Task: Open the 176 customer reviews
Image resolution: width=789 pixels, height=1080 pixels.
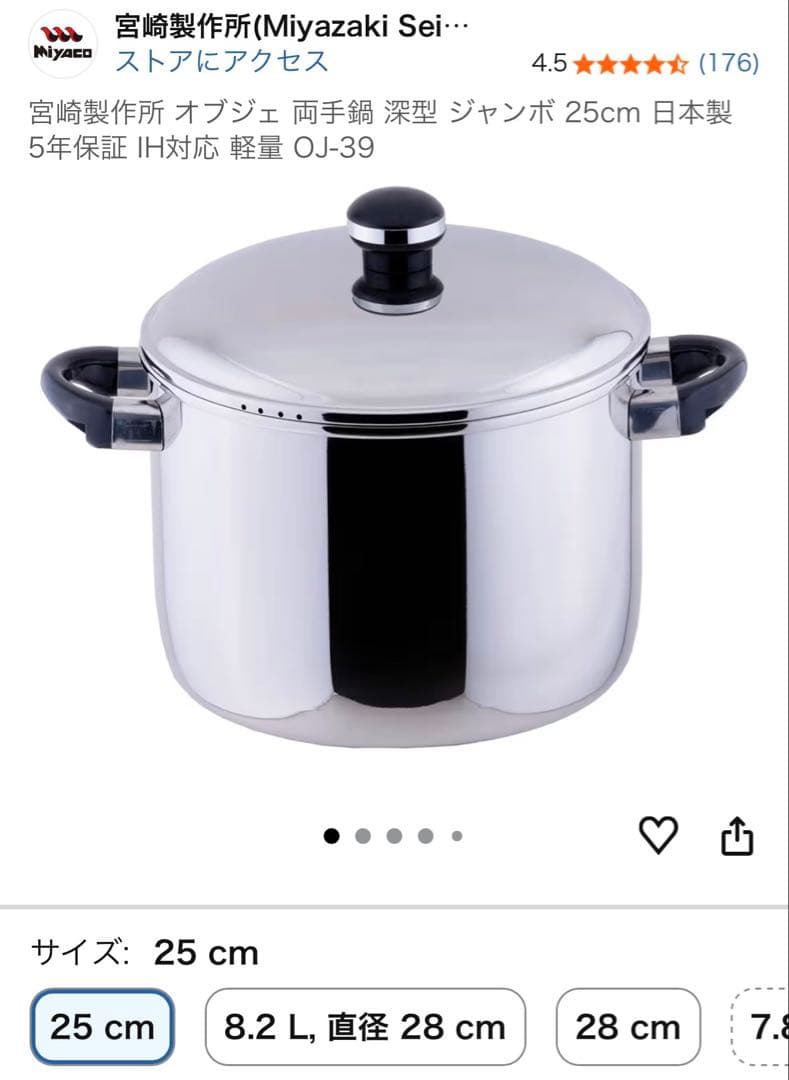Action: pos(728,63)
